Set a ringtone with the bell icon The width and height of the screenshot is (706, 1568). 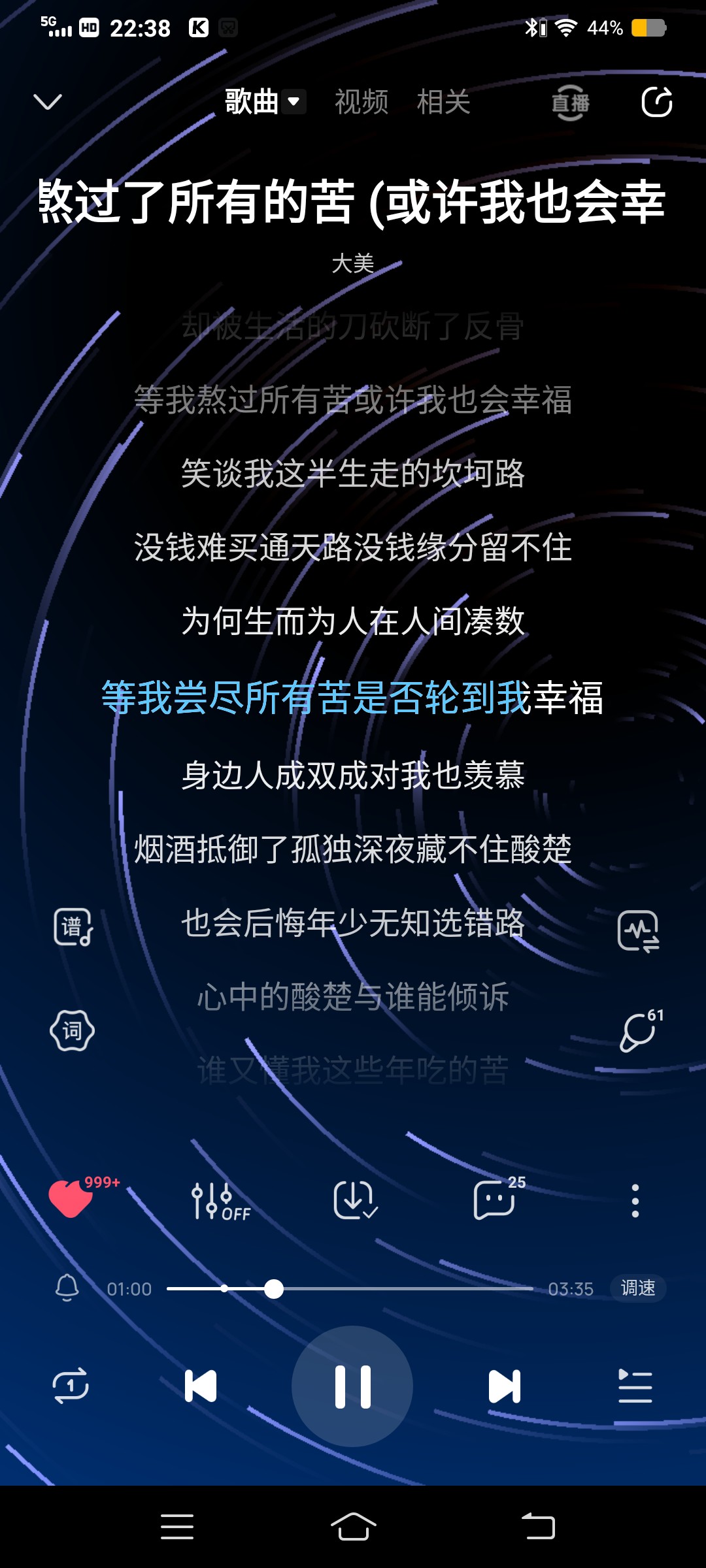click(x=67, y=1288)
